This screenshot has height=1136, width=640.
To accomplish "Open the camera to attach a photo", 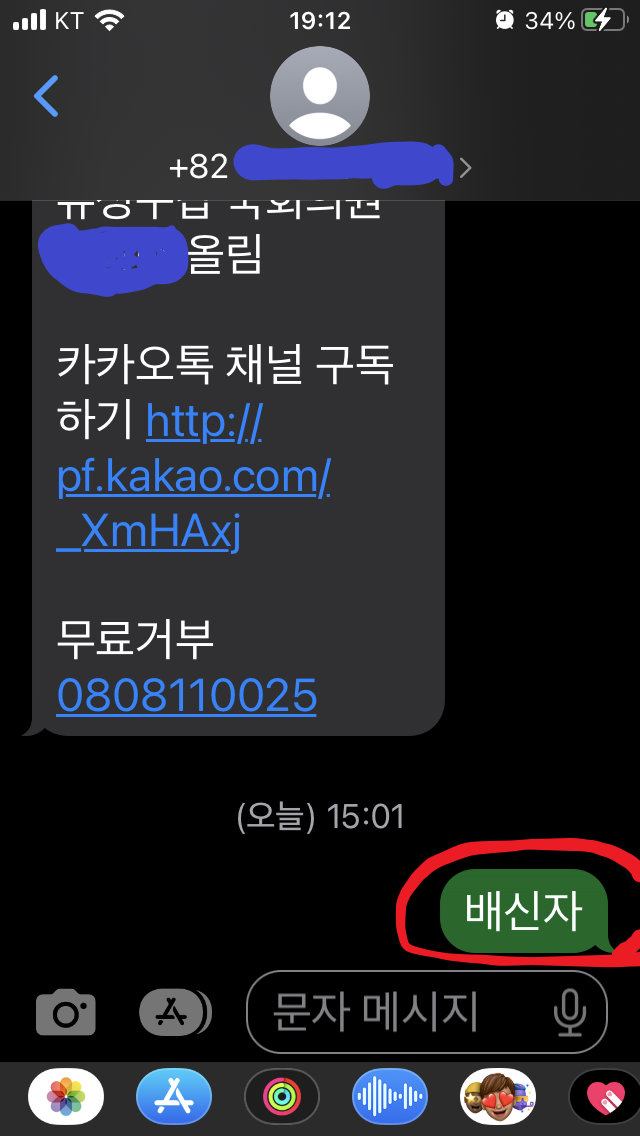I will 66,1013.
